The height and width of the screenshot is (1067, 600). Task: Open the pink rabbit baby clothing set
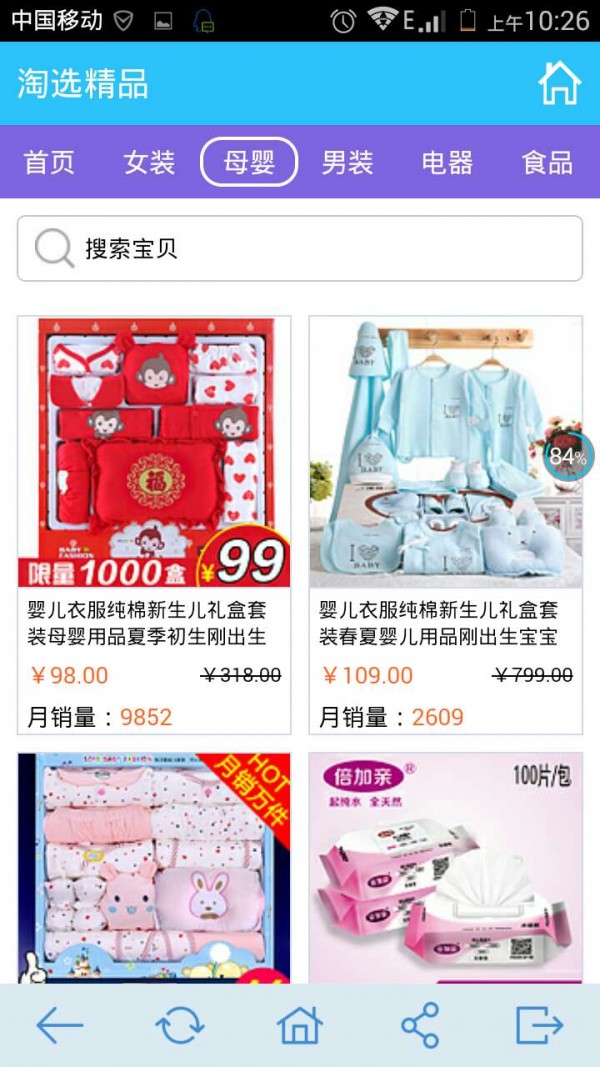(154, 868)
